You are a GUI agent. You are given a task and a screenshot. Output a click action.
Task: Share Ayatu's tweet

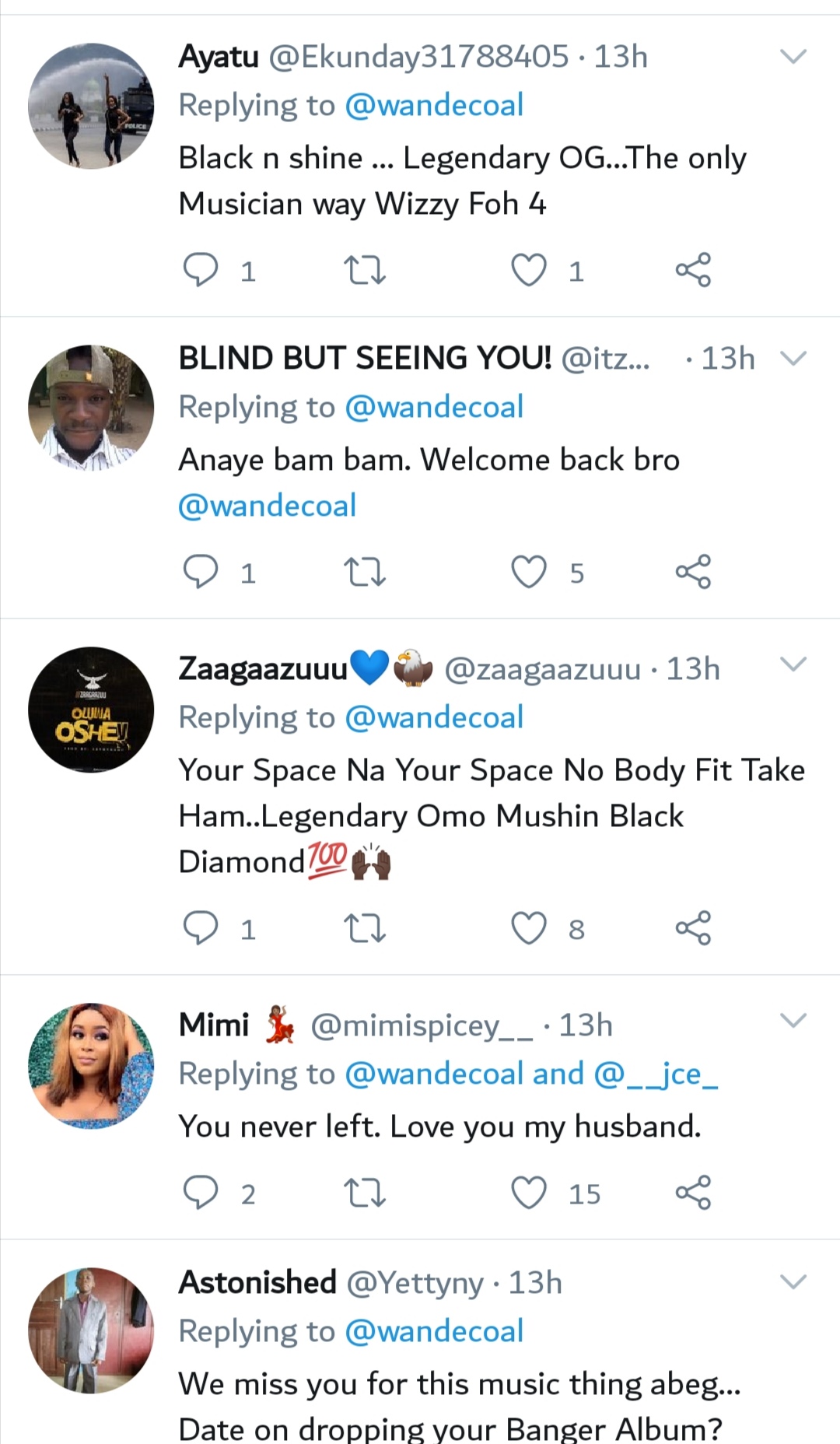(x=692, y=270)
